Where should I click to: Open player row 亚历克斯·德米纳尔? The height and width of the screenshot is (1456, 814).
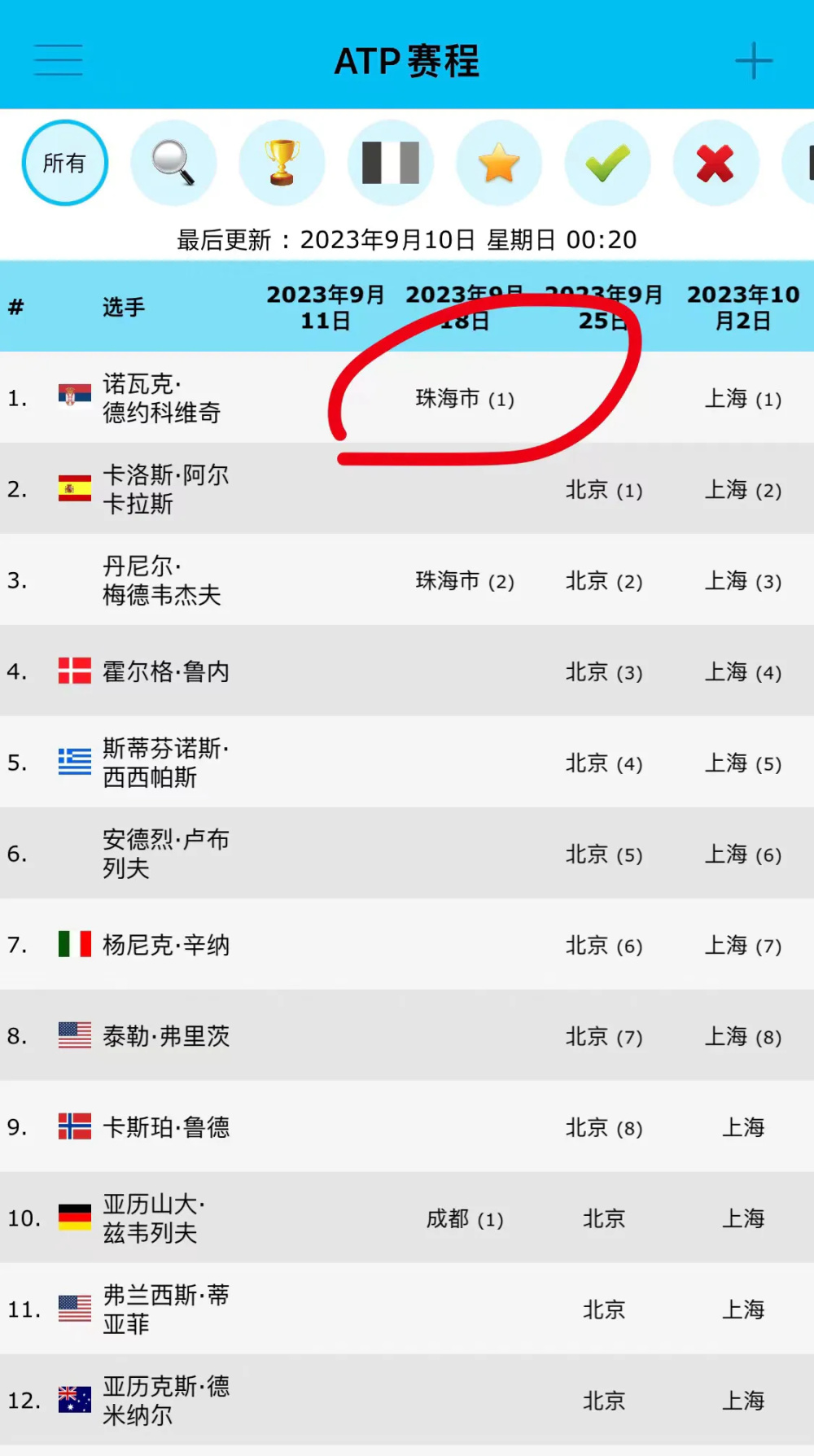[x=407, y=1401]
